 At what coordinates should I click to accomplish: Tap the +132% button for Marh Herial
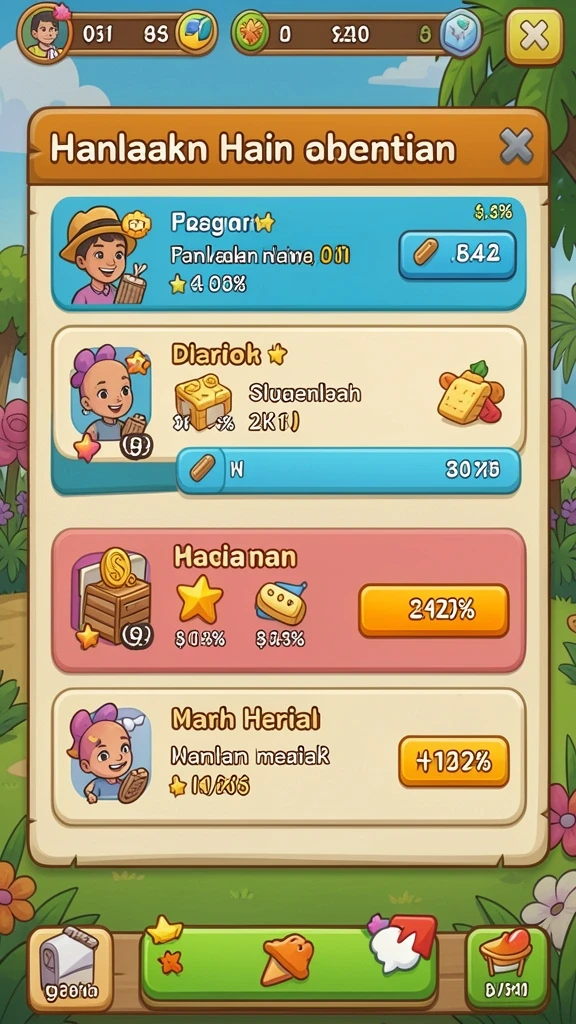click(453, 761)
